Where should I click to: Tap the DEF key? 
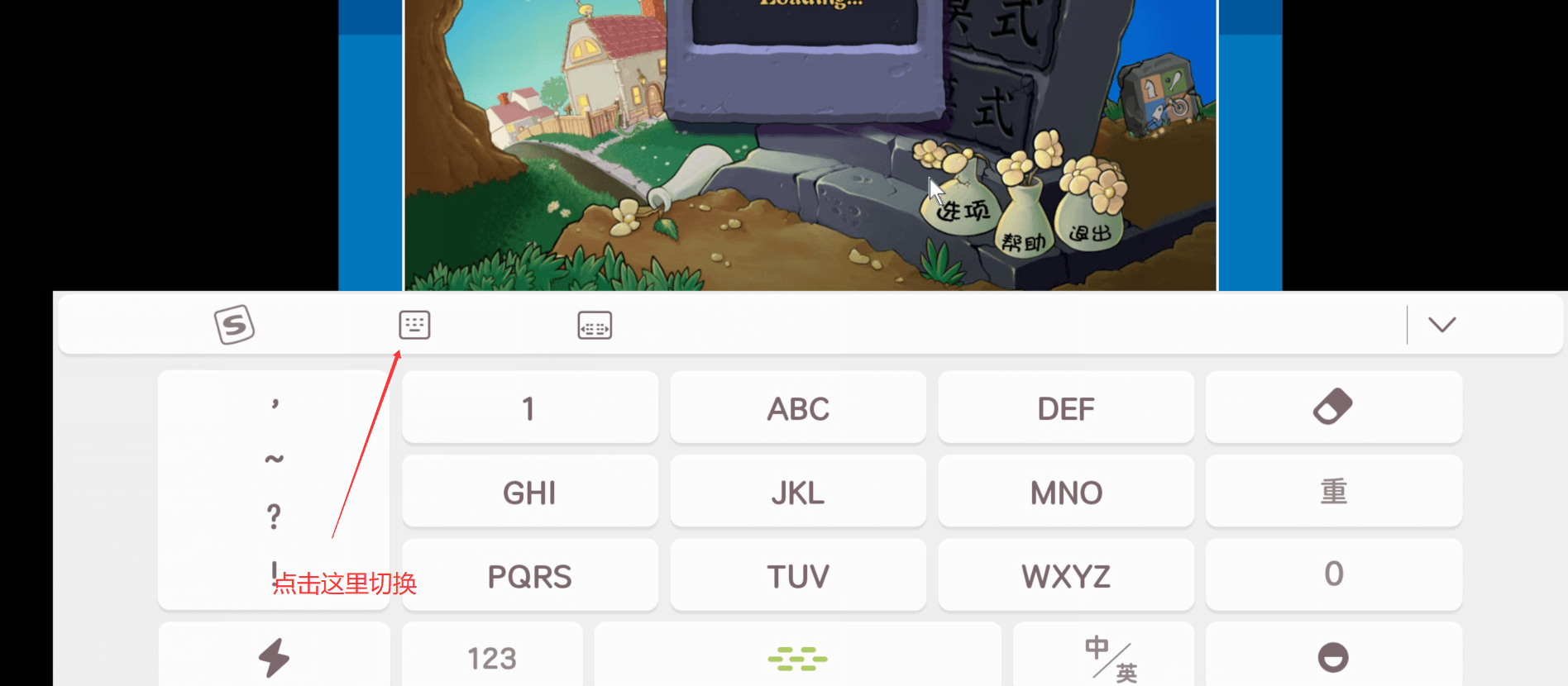click(1065, 408)
